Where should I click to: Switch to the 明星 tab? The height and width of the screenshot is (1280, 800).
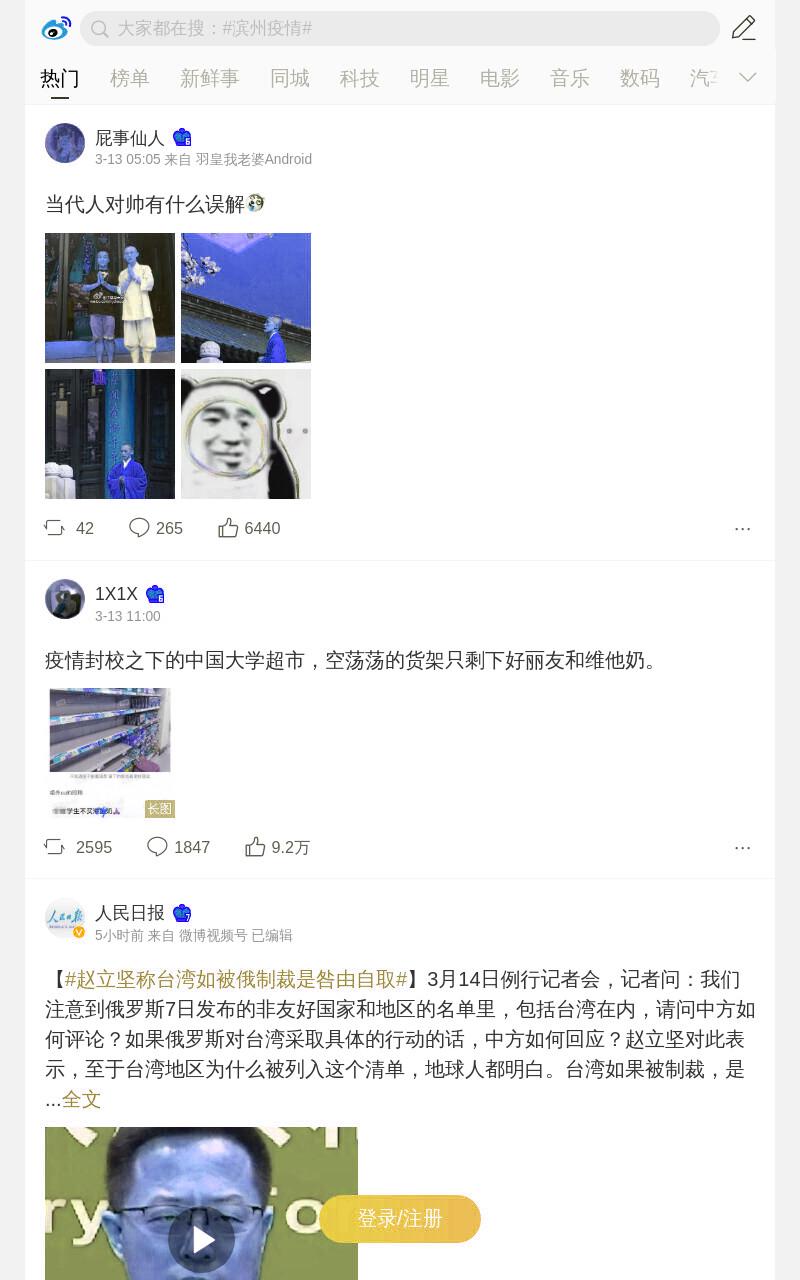(x=429, y=78)
